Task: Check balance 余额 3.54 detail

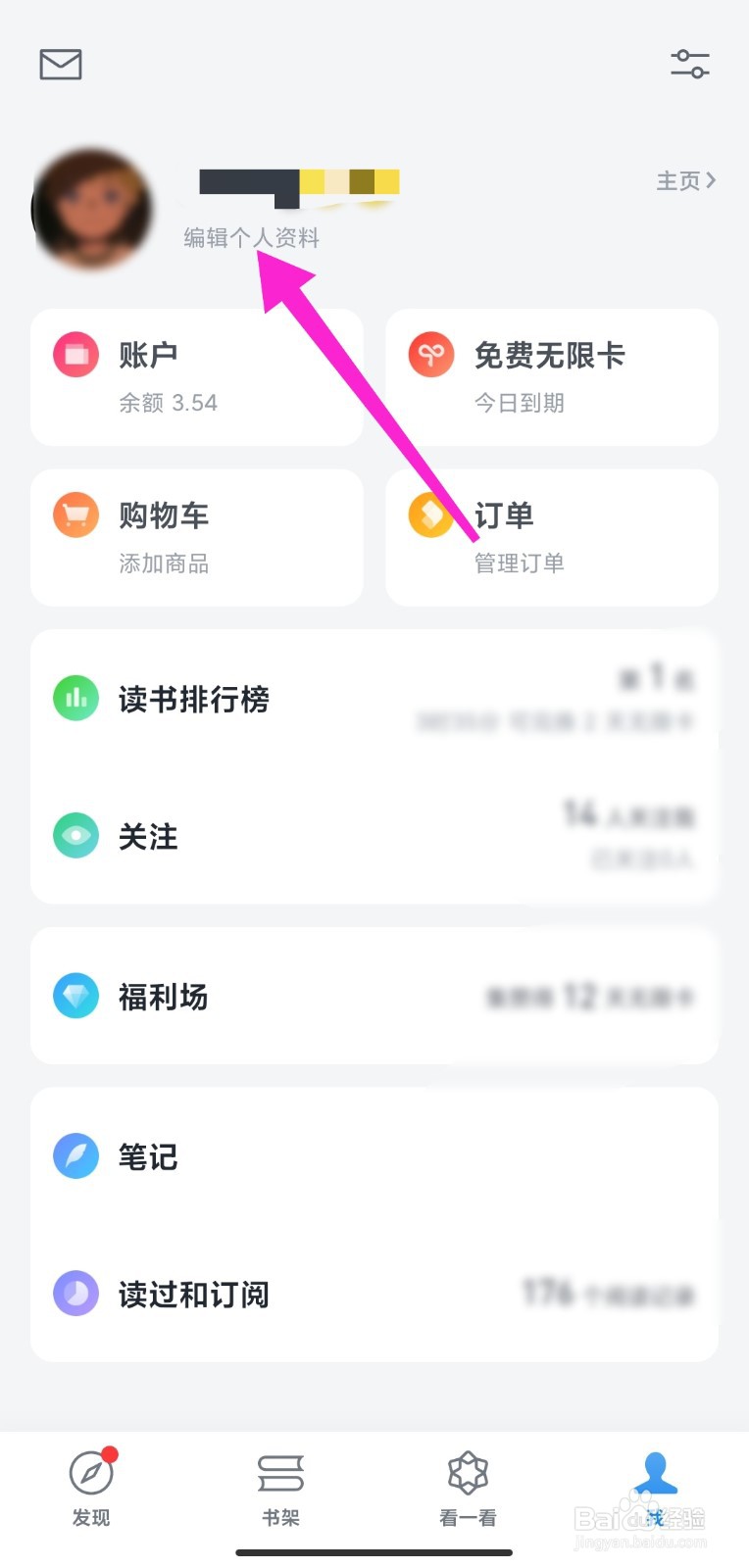Action: tap(165, 402)
